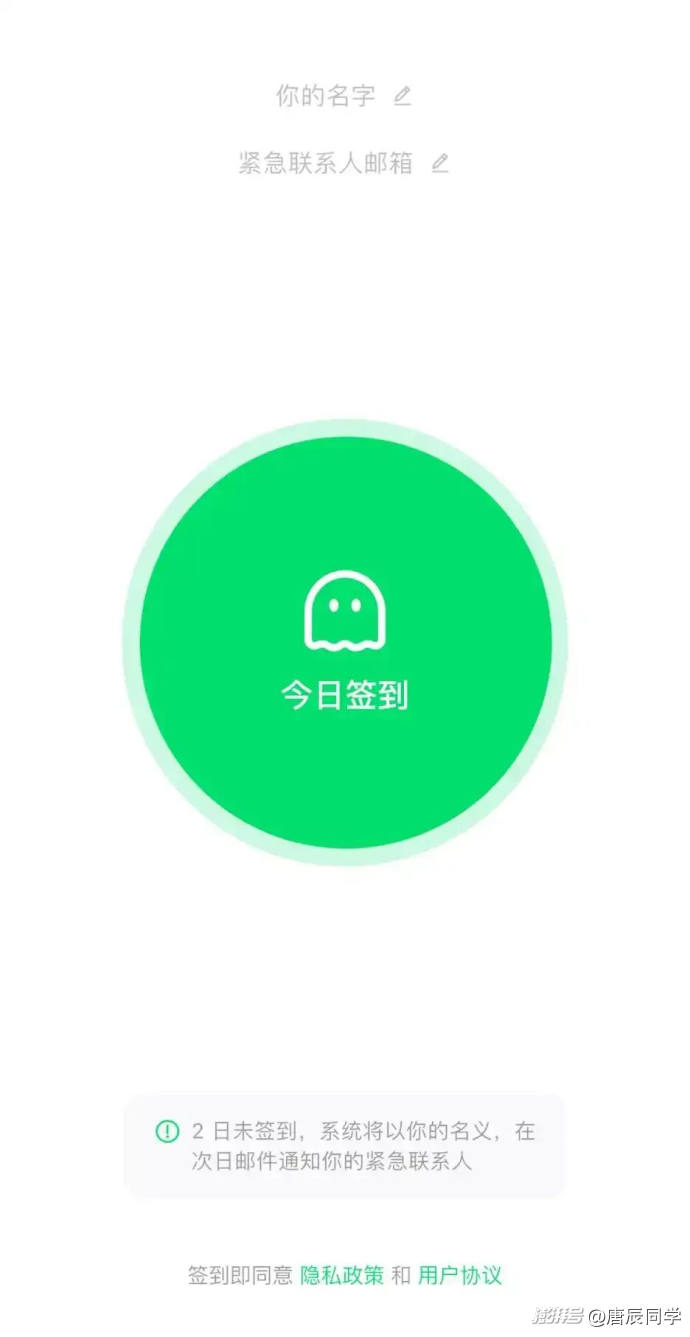View the 用户协议 user agreement

coord(460,1275)
